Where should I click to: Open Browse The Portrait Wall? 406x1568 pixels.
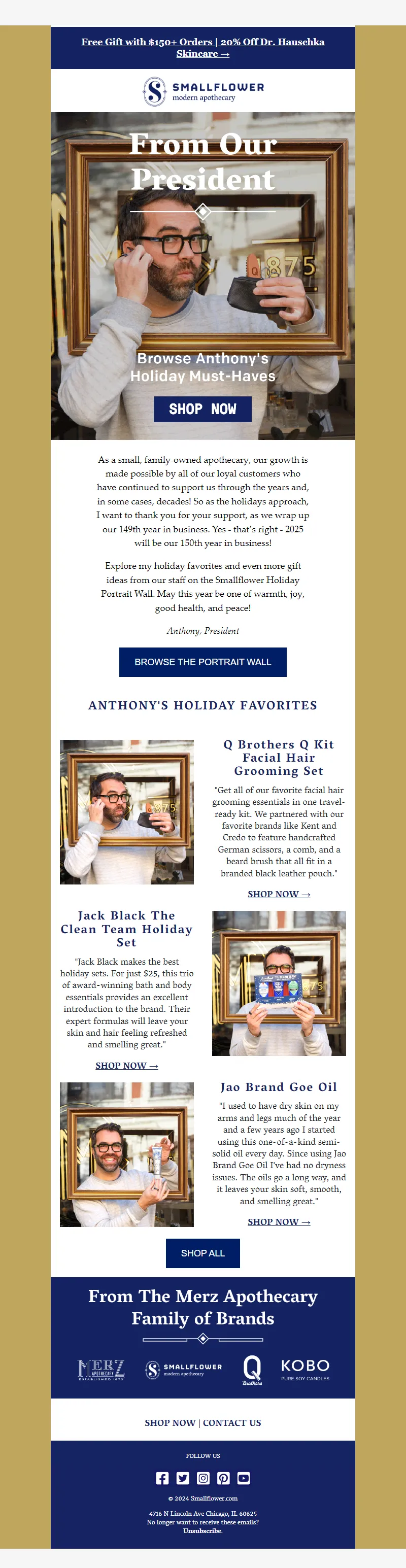click(x=202, y=662)
